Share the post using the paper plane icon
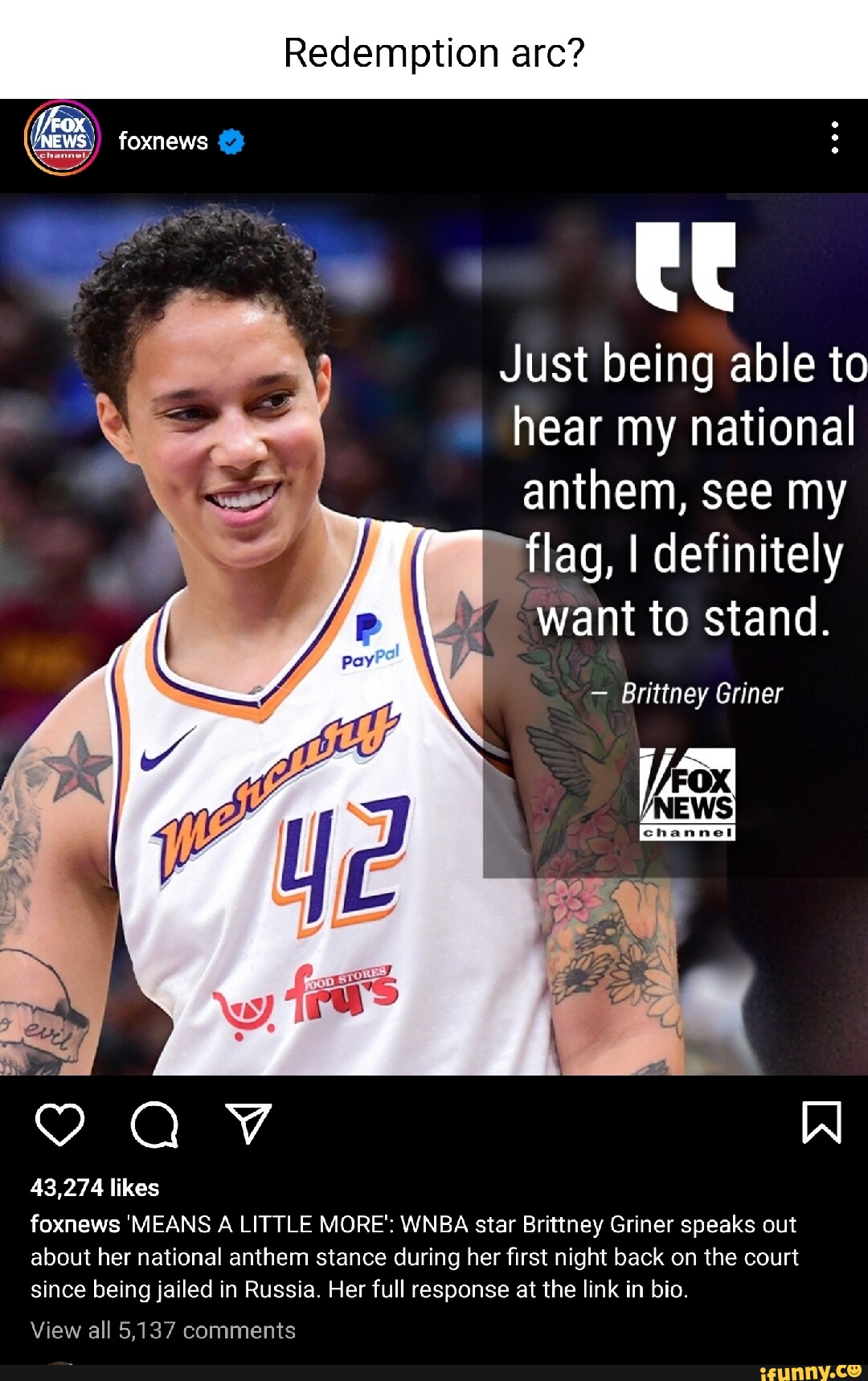Screen dimensions: 868x1381 tap(253, 1125)
